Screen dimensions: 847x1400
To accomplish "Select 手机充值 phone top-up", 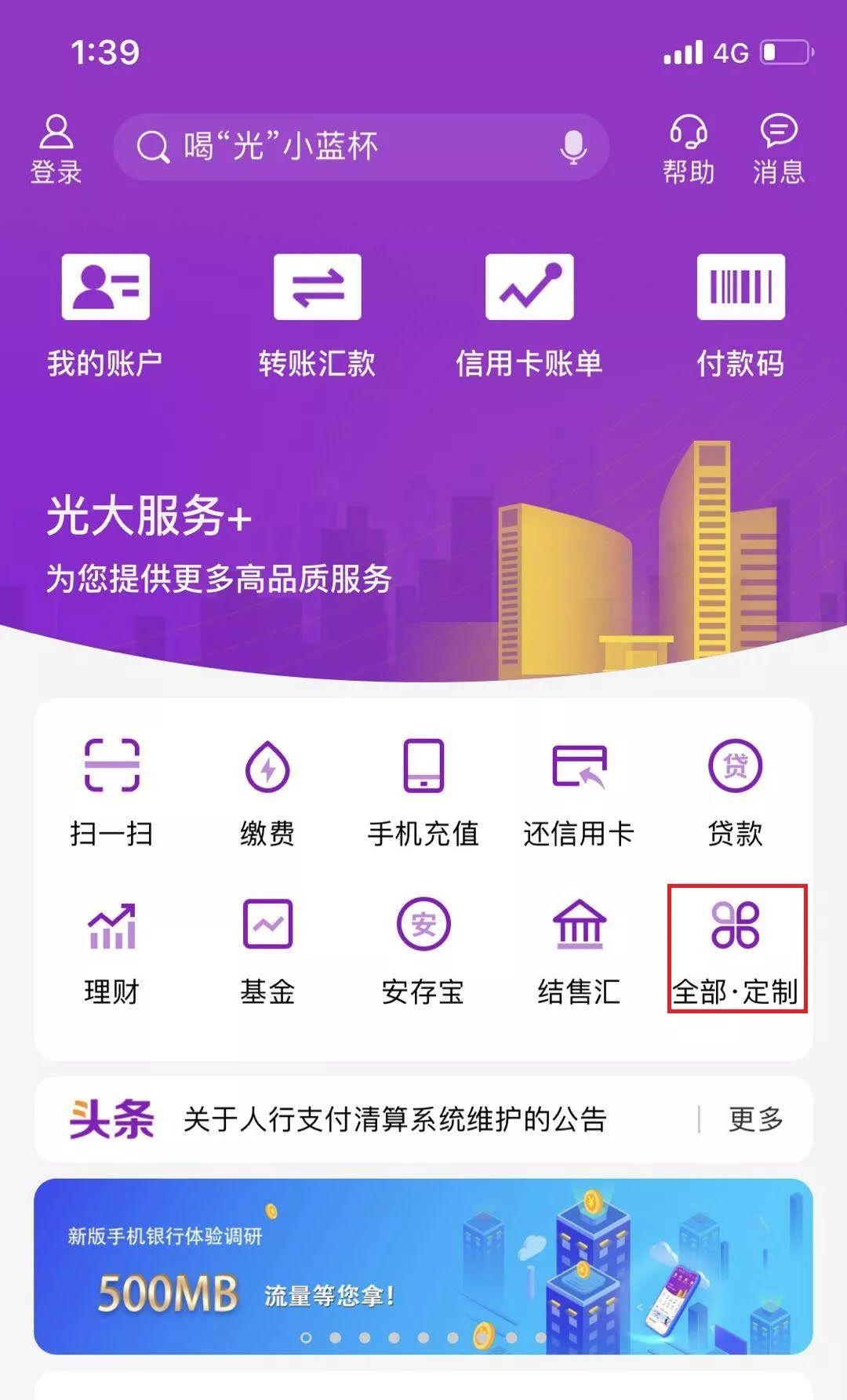I will tap(423, 791).
